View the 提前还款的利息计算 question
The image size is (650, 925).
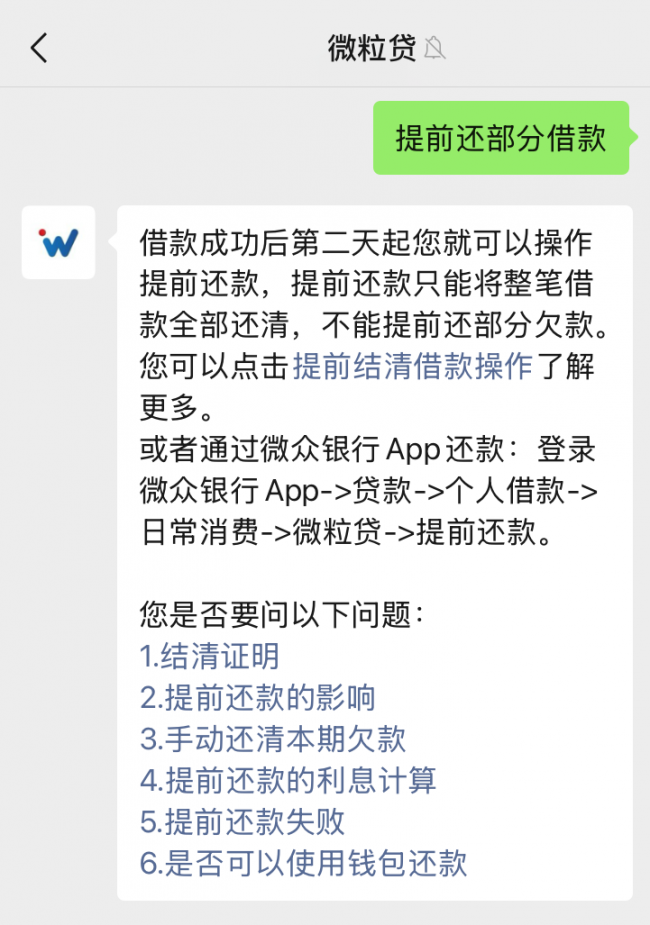pyautogui.click(x=288, y=780)
